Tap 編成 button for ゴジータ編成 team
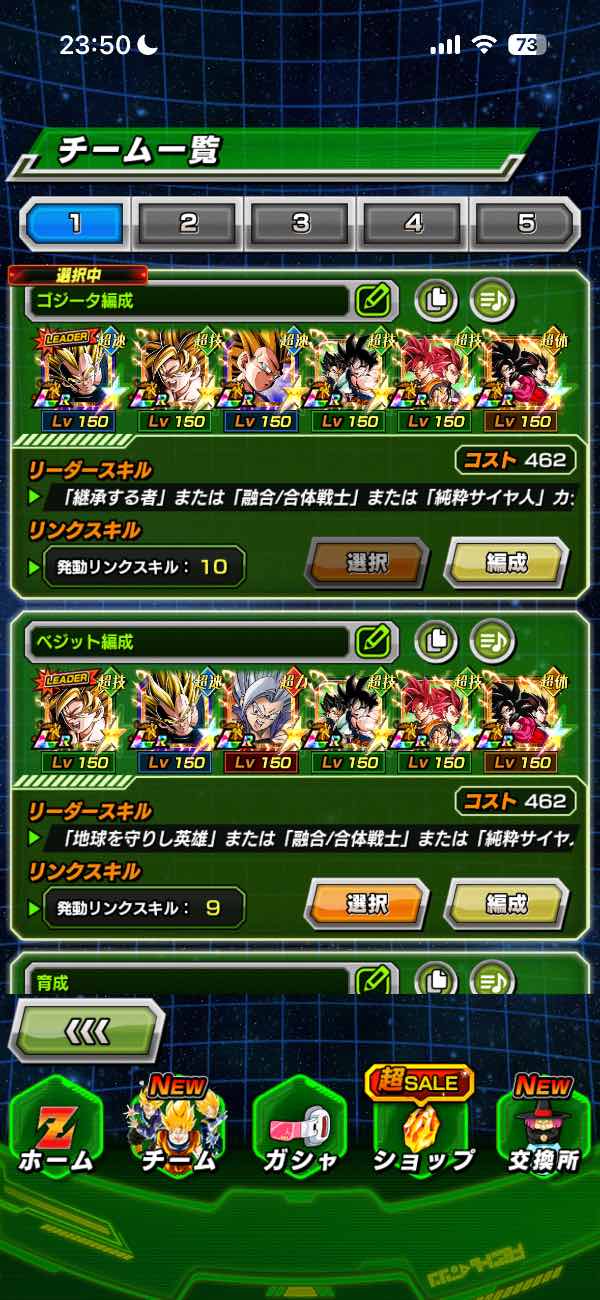 coord(506,563)
